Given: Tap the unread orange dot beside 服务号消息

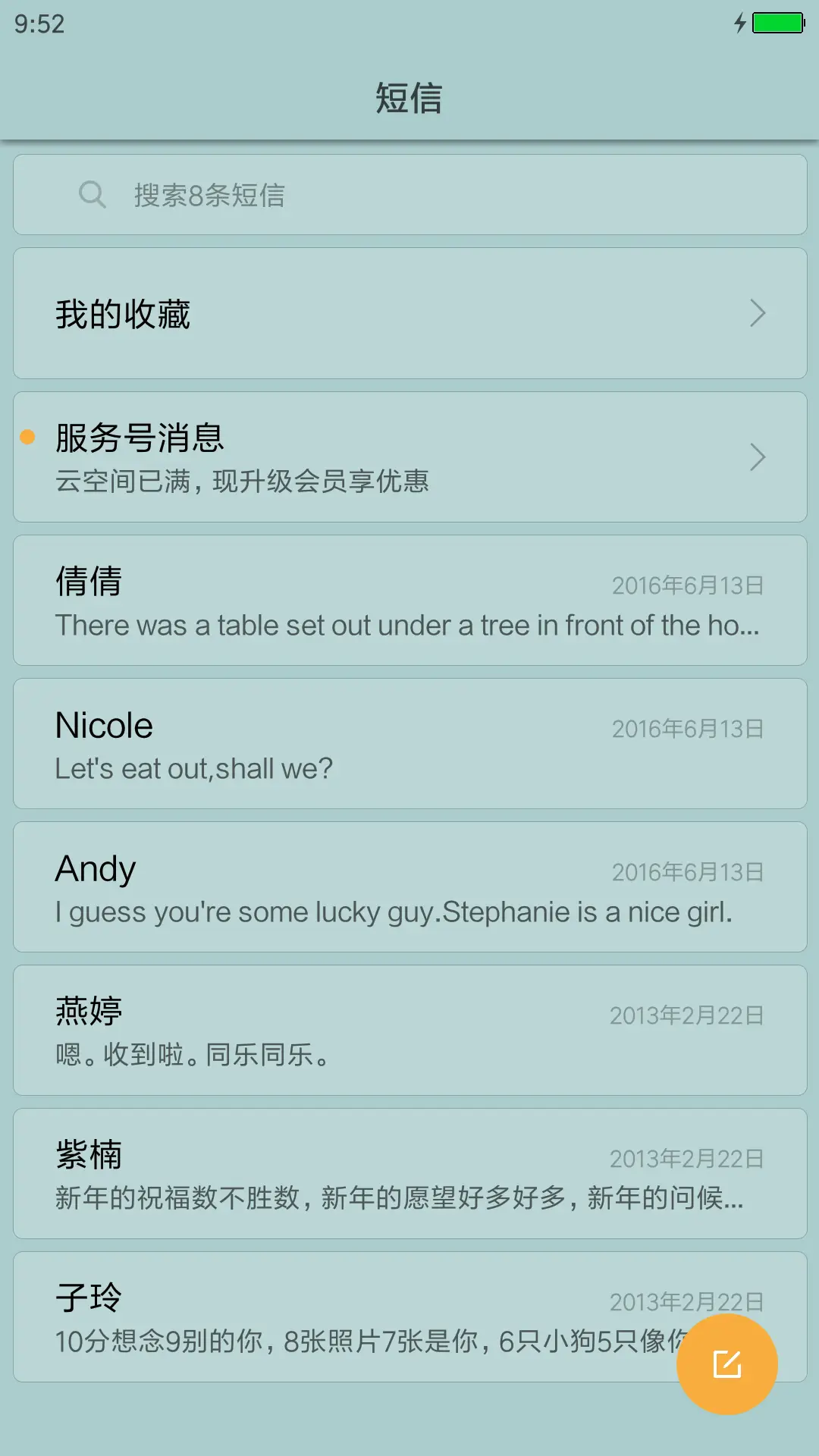Looking at the screenshot, I should click(28, 436).
